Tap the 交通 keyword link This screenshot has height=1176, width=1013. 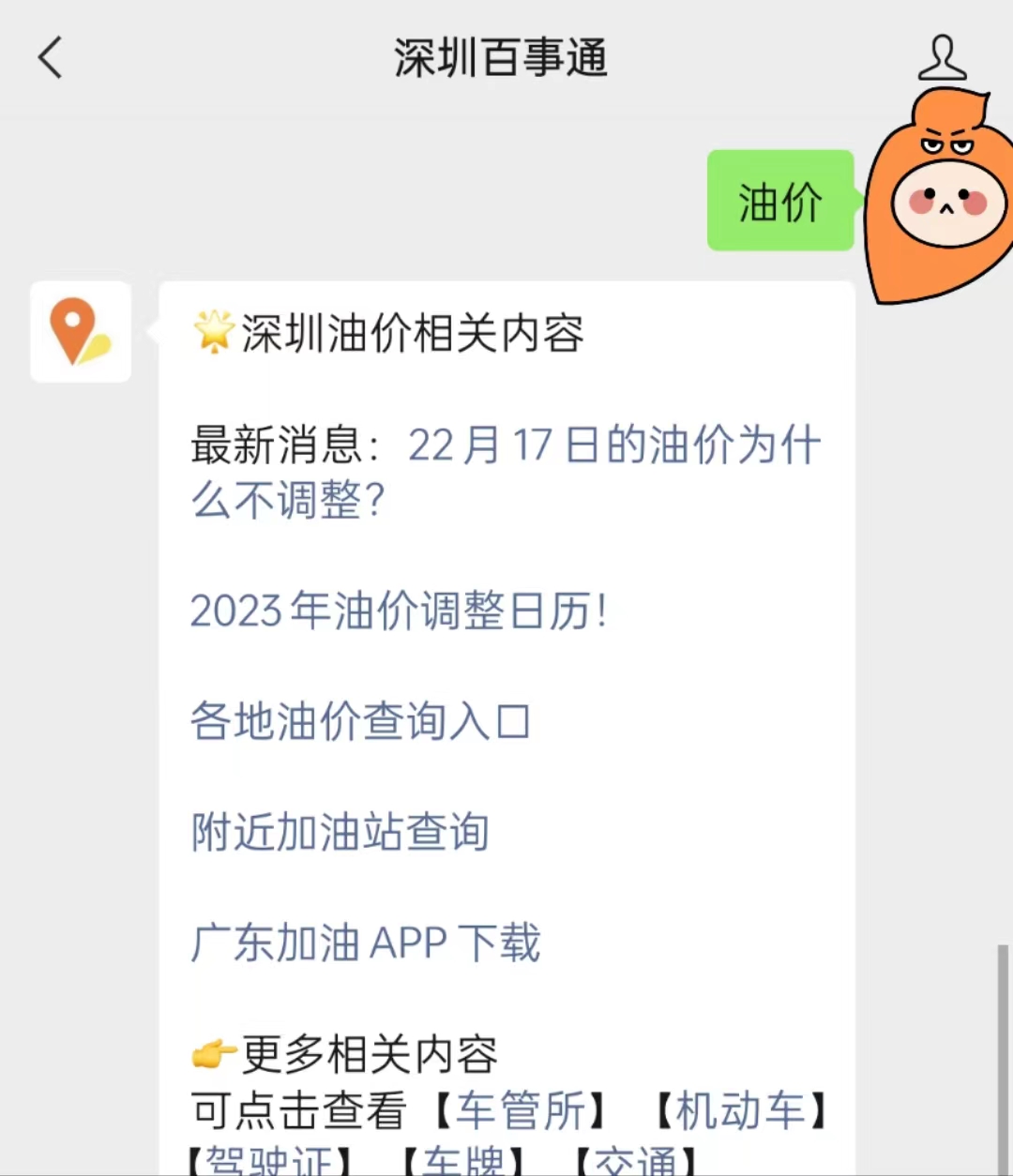[x=636, y=1161]
